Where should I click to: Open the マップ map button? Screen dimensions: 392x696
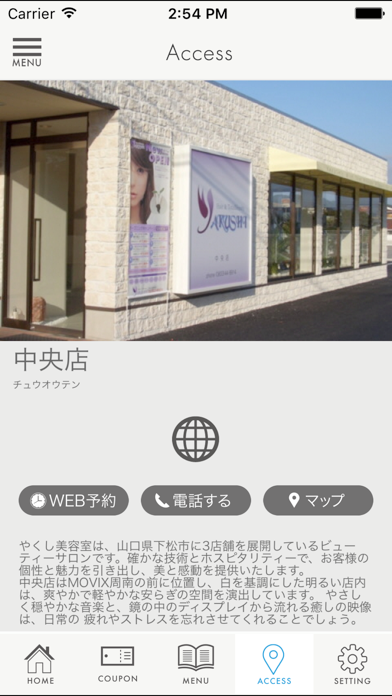tap(318, 500)
